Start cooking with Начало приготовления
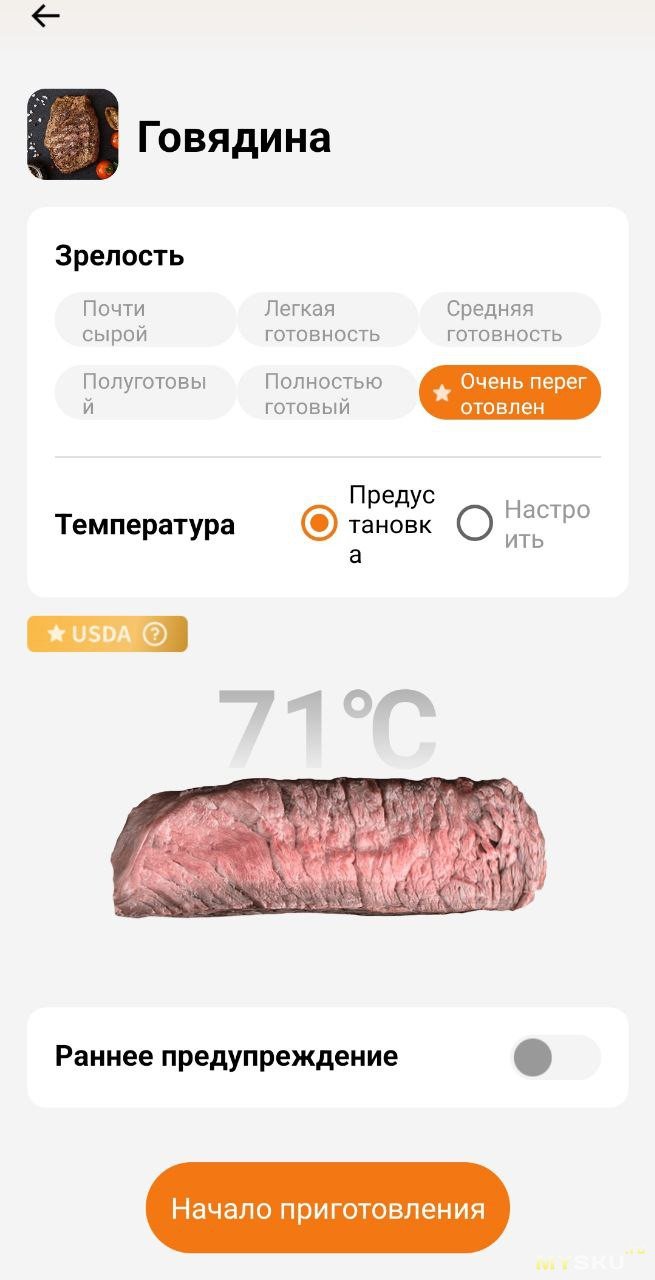The width and height of the screenshot is (655, 1280). [x=327, y=1208]
